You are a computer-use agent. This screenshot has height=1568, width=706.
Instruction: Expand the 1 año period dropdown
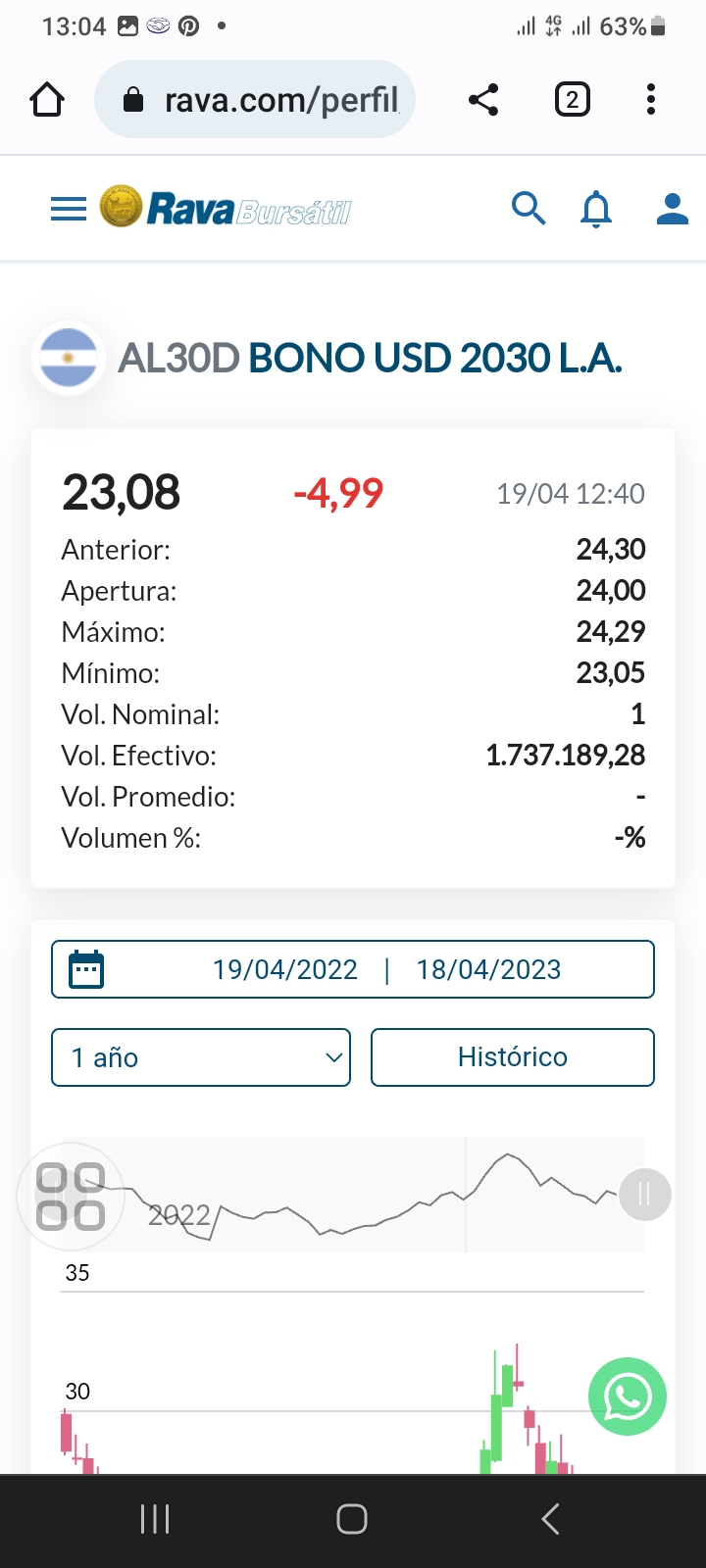(x=201, y=1057)
